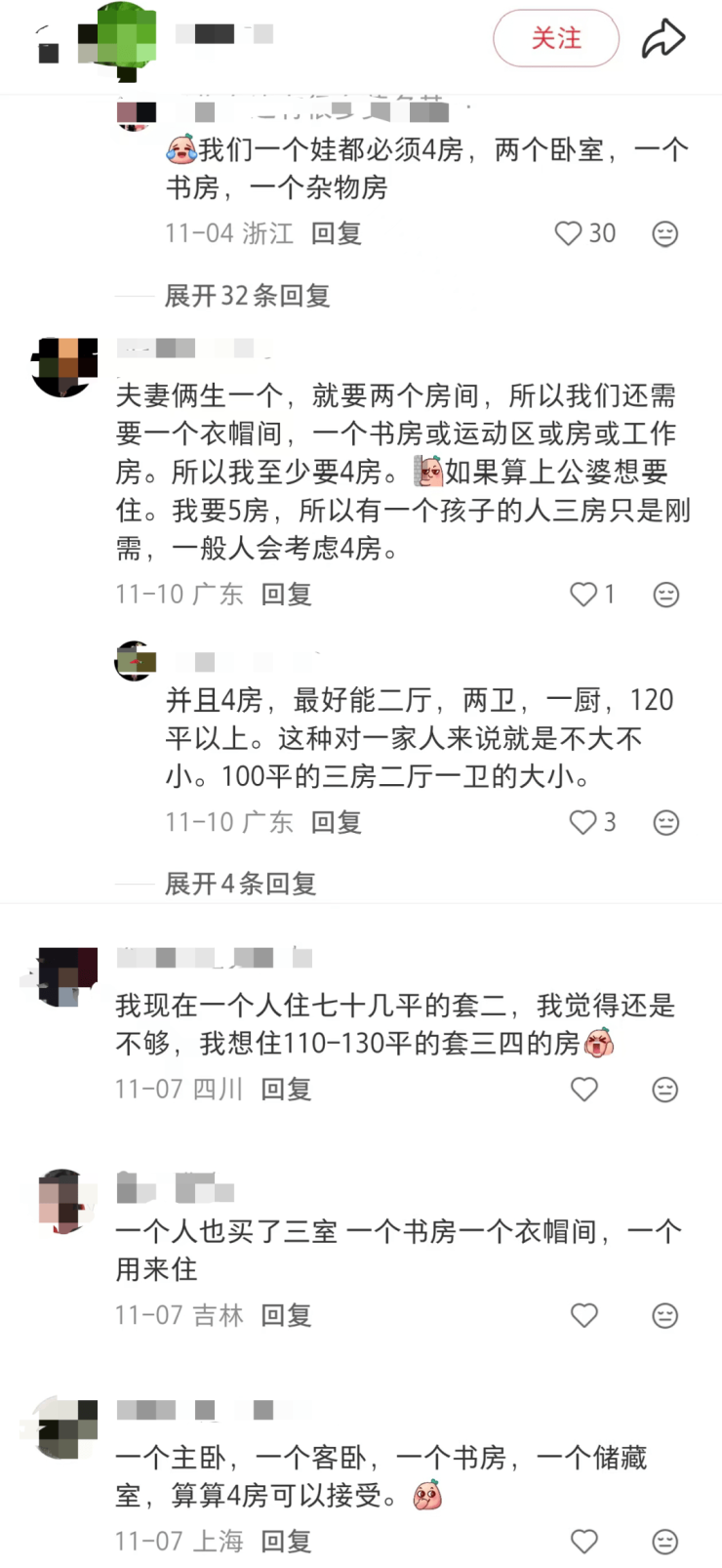Dislike the 上海 comment with the face icon
The image size is (722, 1568).
coord(665,1541)
